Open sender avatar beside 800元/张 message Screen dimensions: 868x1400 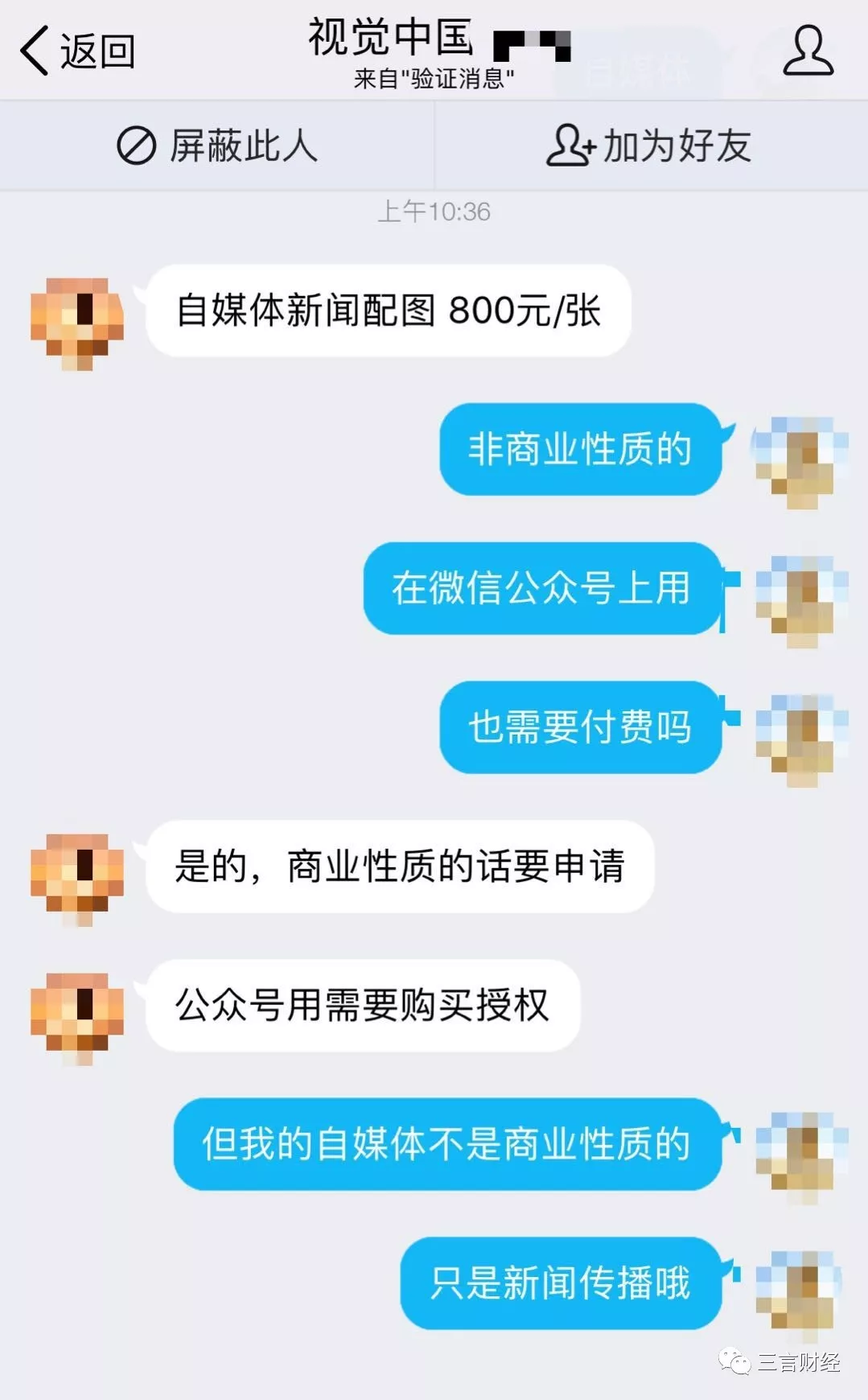(77, 323)
